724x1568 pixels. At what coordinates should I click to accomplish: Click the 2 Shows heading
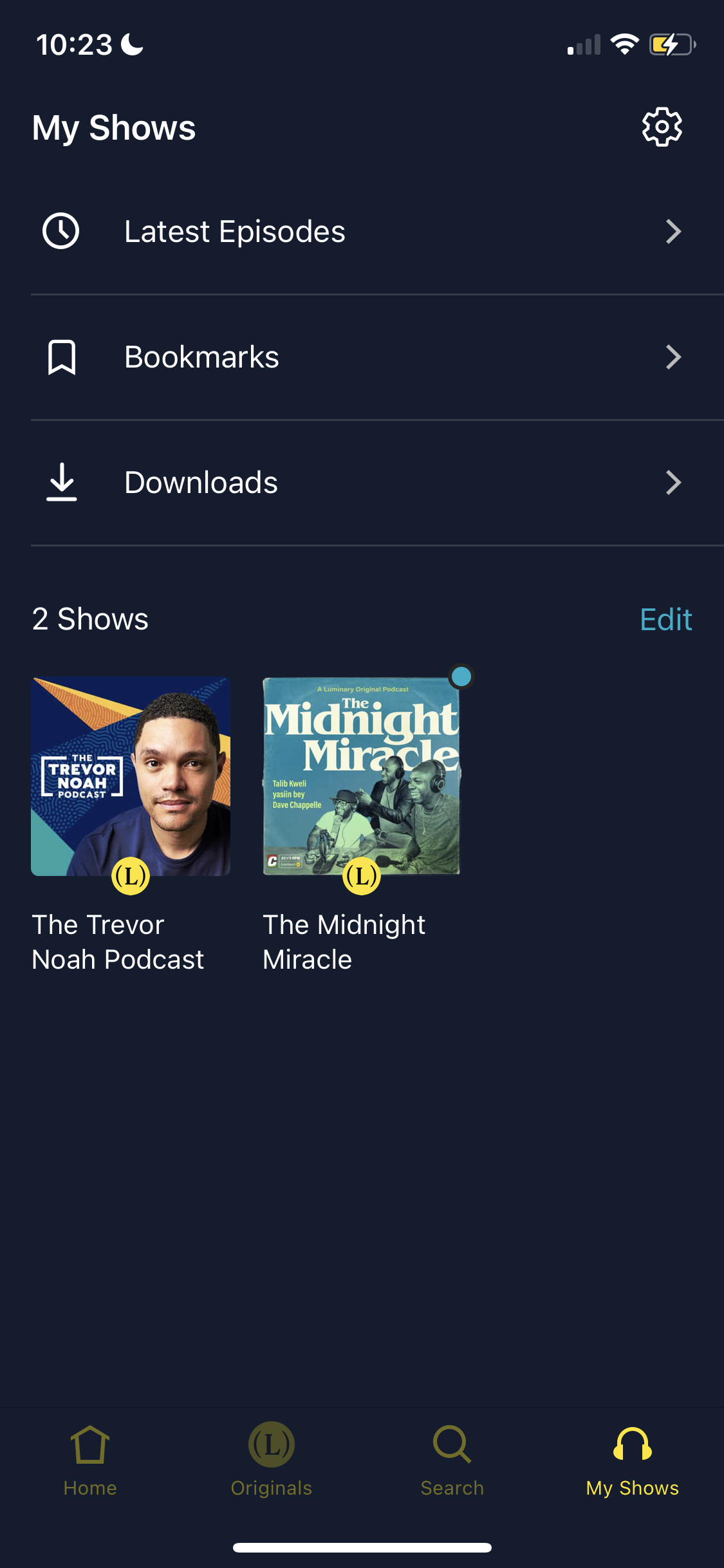(x=90, y=619)
